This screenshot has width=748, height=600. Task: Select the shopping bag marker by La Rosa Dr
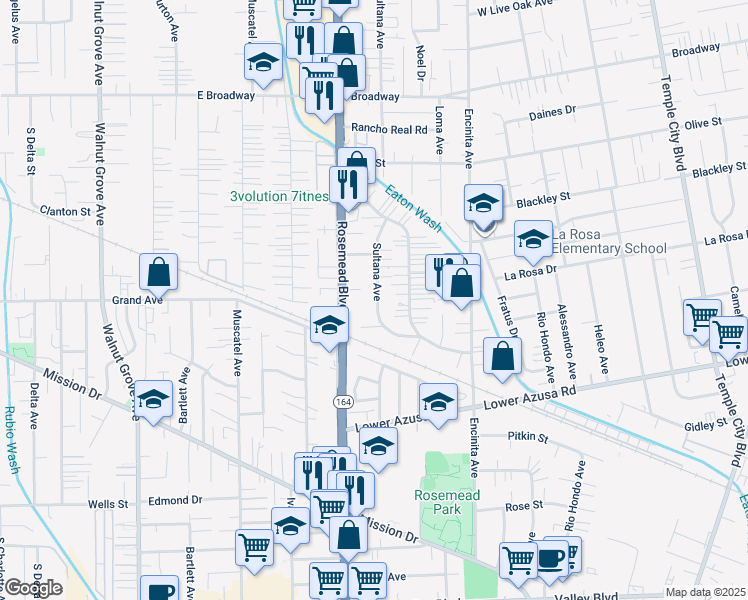[461, 283]
